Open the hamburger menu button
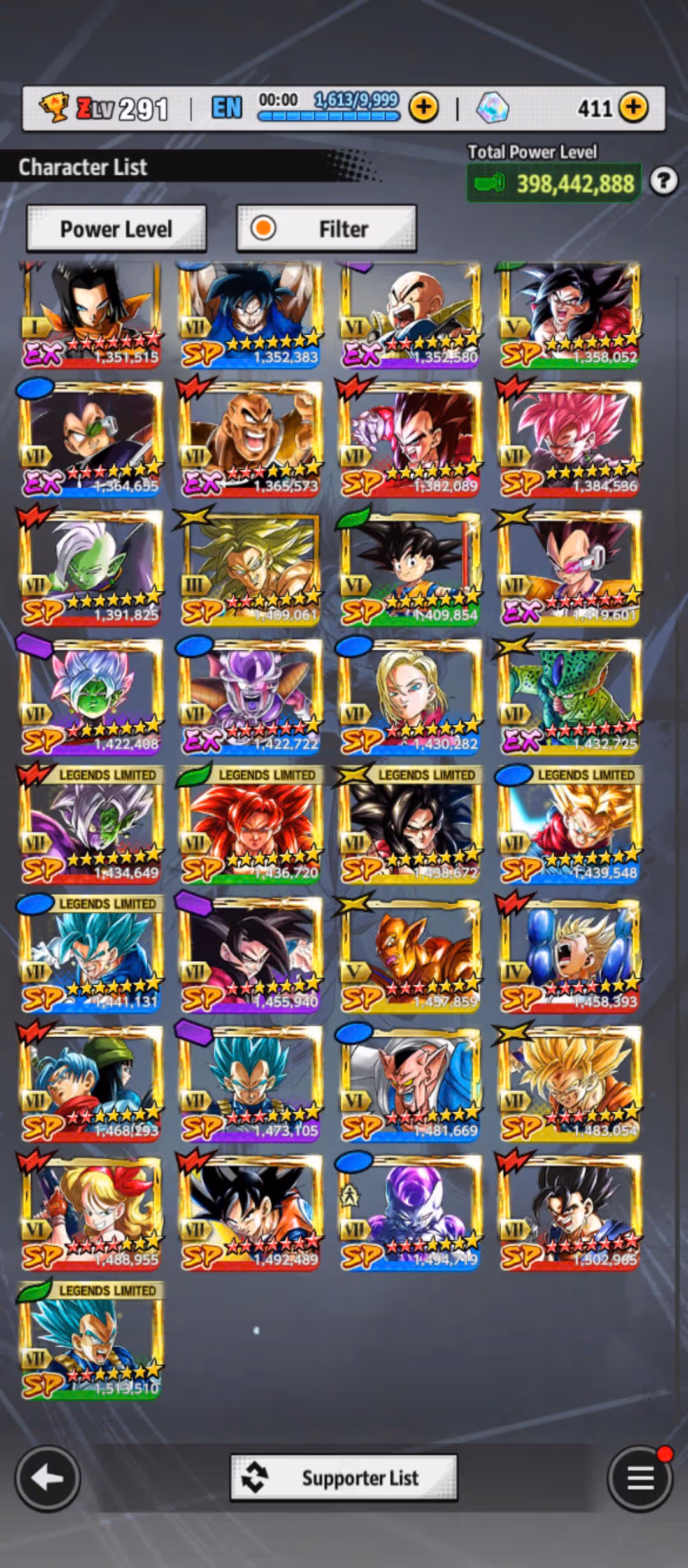 [x=640, y=1477]
